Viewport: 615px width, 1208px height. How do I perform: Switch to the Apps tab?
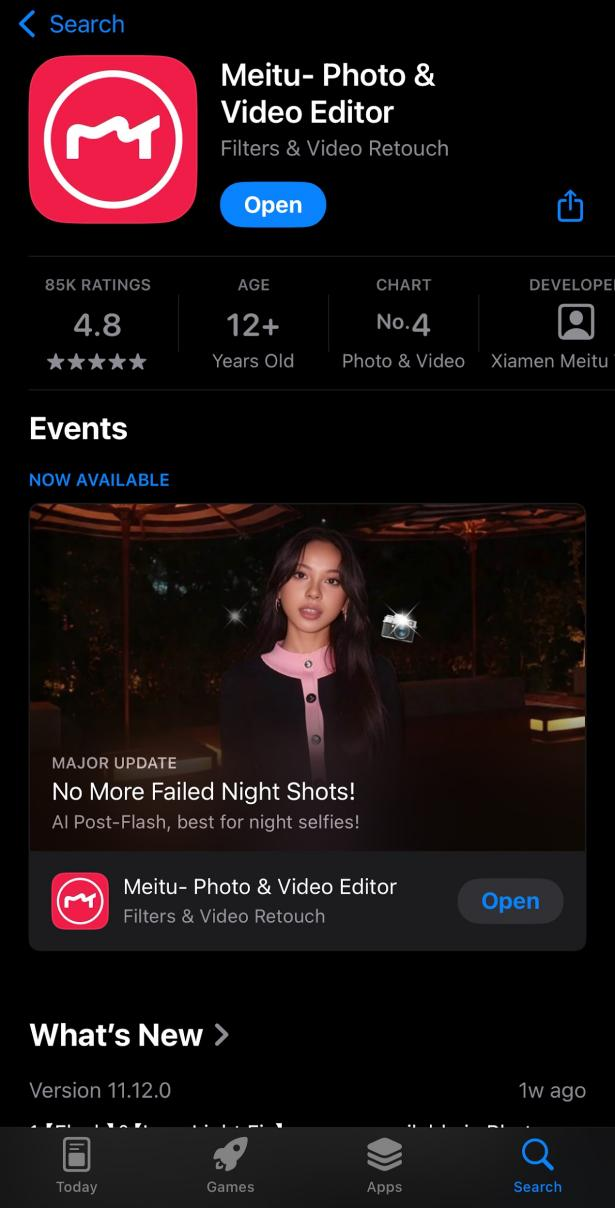click(x=384, y=1166)
